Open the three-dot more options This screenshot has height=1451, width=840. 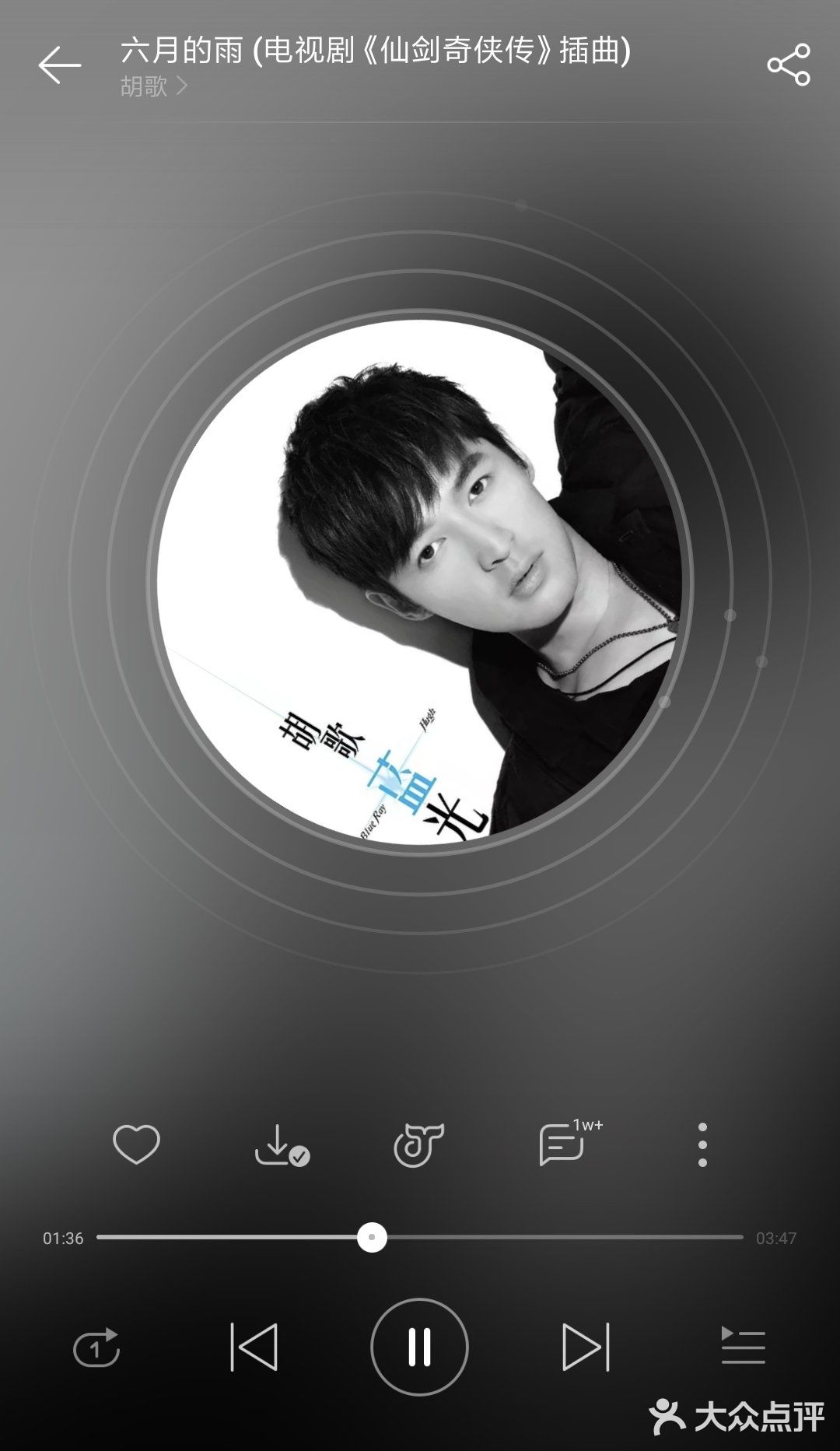point(702,1144)
